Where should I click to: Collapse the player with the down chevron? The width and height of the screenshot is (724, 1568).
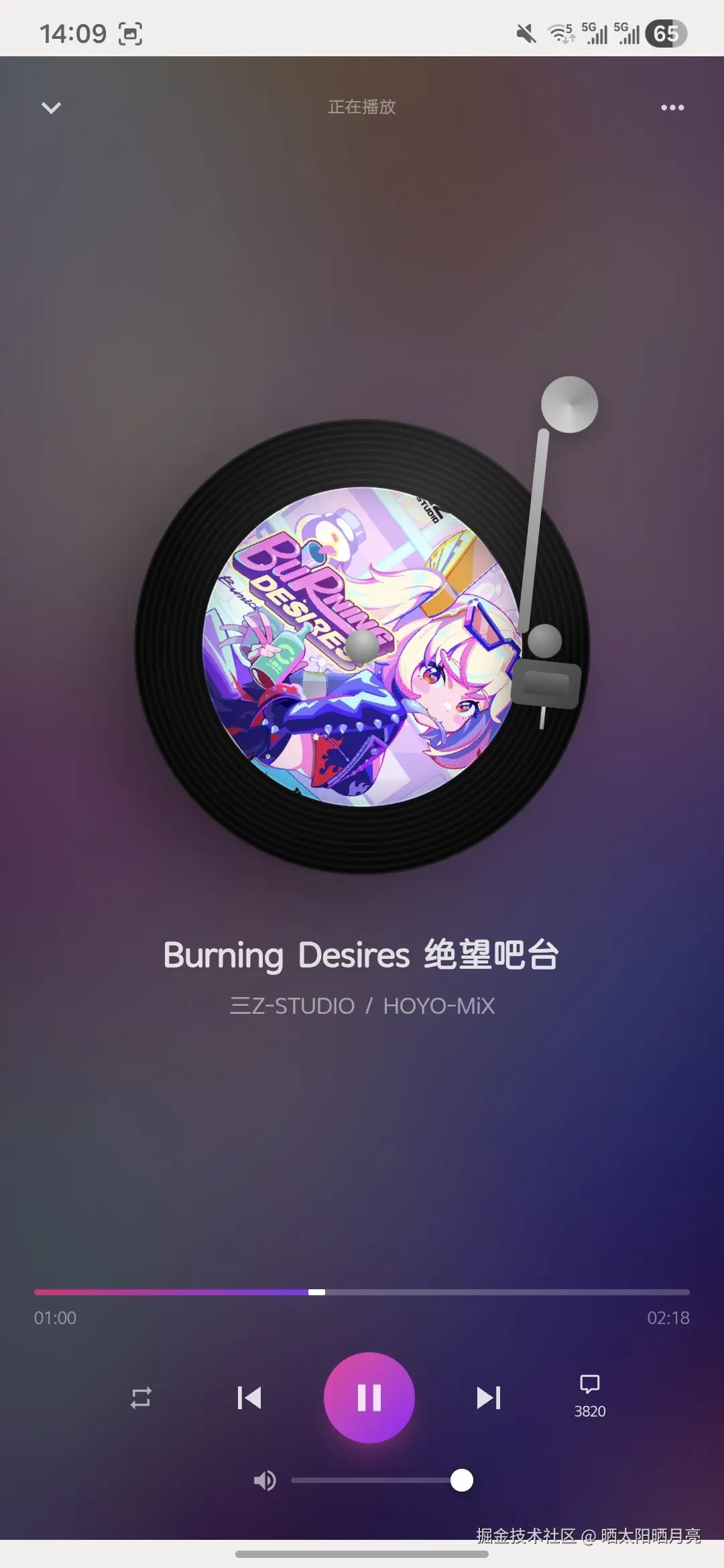pyautogui.click(x=51, y=107)
